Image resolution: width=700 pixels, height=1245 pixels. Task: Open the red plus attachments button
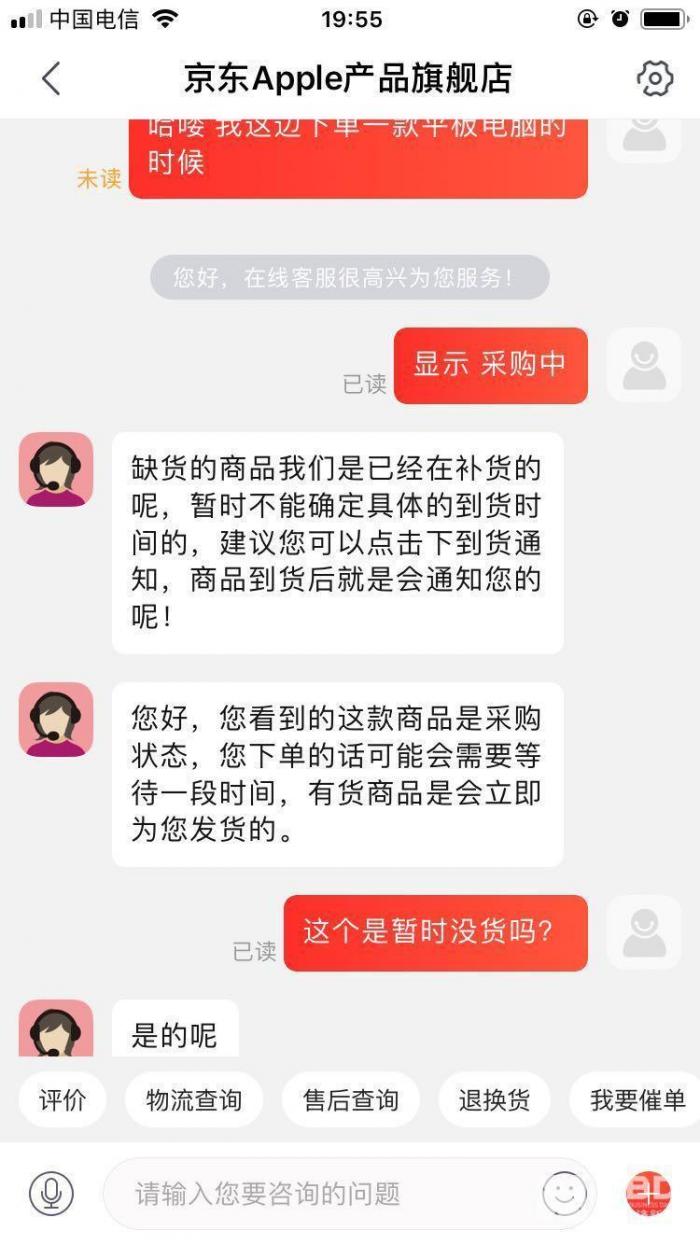pyautogui.click(x=648, y=1192)
